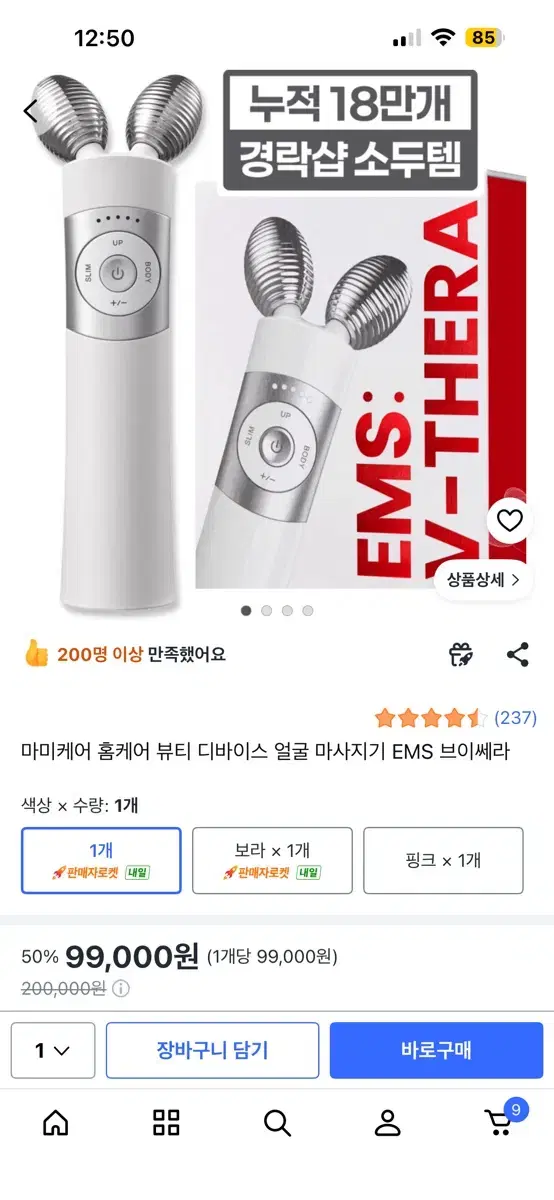Open the 237 reviews rating
Viewport: 554px width, 1200px height.
[455, 717]
